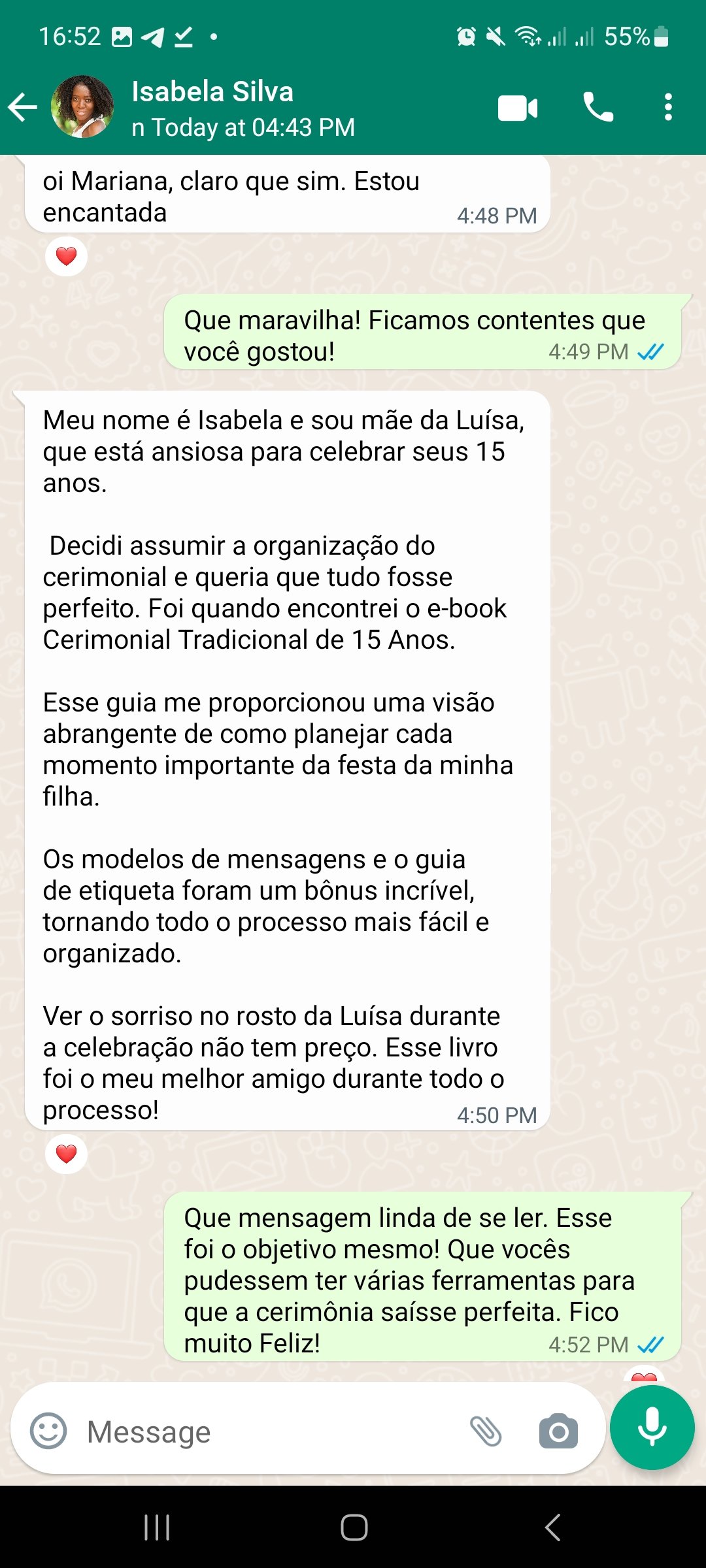The image size is (706, 1568).
Task: Start a video call with Isabela
Action: tap(518, 108)
